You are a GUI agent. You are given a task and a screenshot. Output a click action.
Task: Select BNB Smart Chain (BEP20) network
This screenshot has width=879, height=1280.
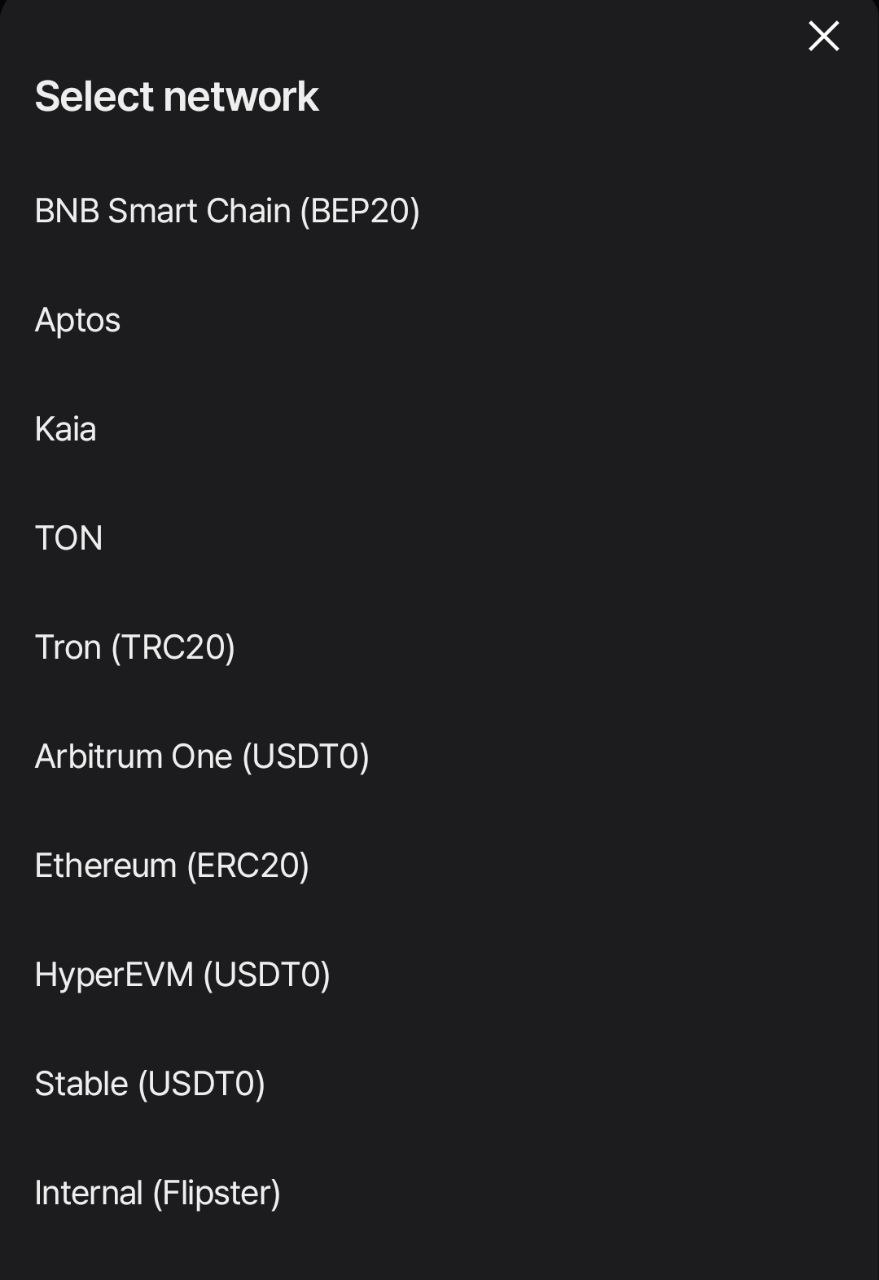coord(227,211)
